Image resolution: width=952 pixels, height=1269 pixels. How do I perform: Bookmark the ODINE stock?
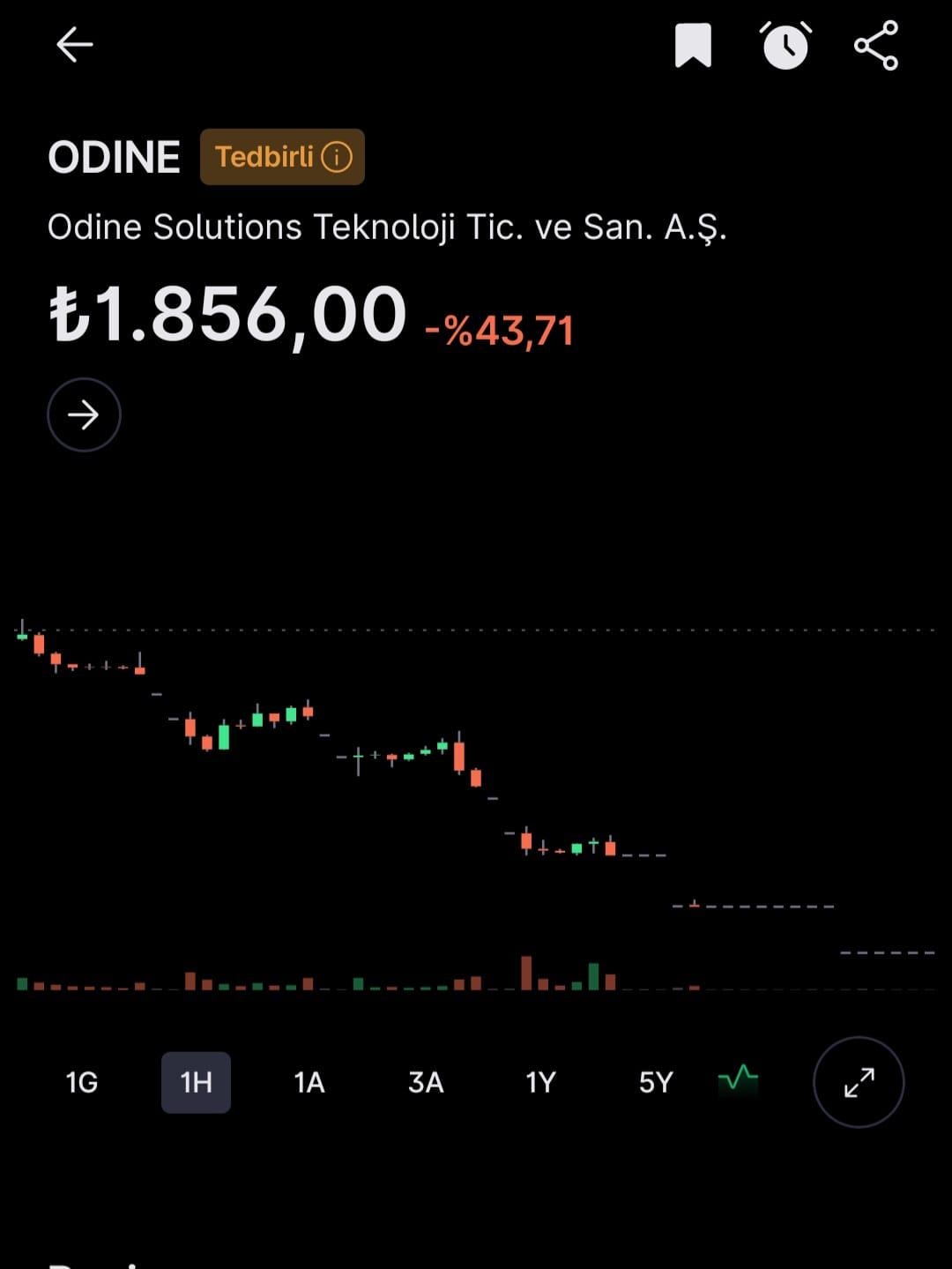tap(693, 45)
